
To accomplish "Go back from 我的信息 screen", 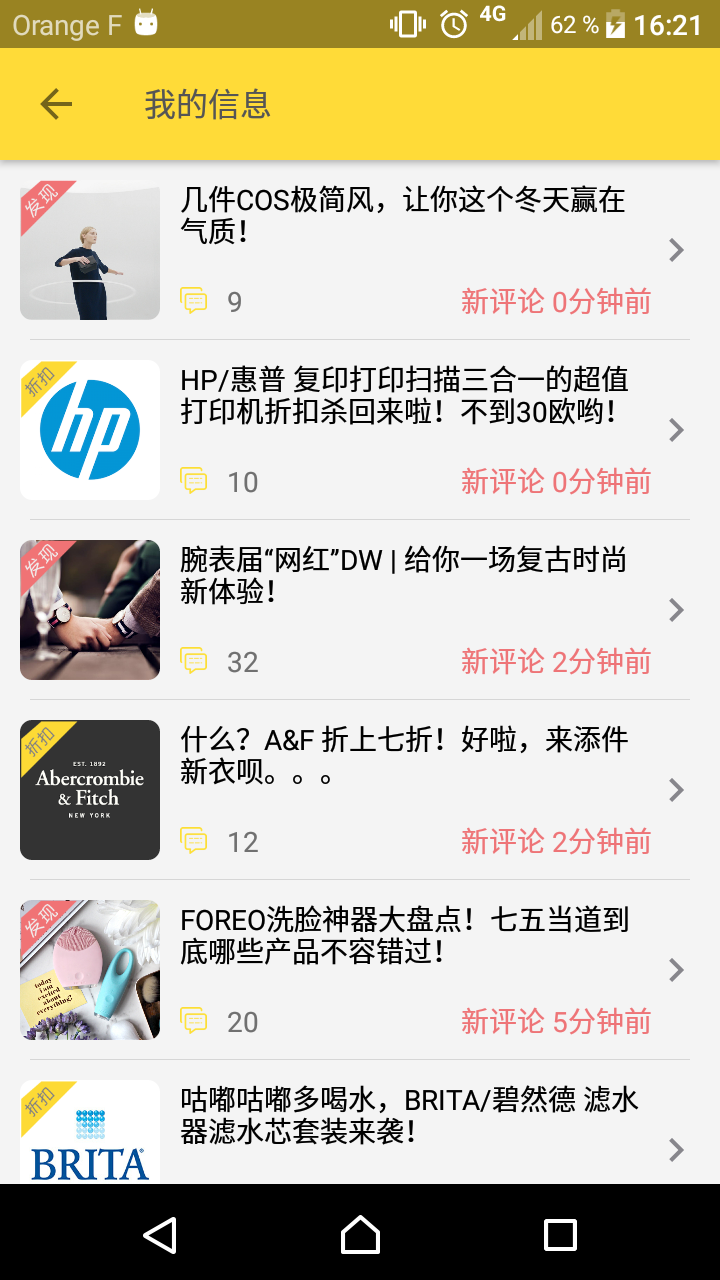I will (56, 104).
